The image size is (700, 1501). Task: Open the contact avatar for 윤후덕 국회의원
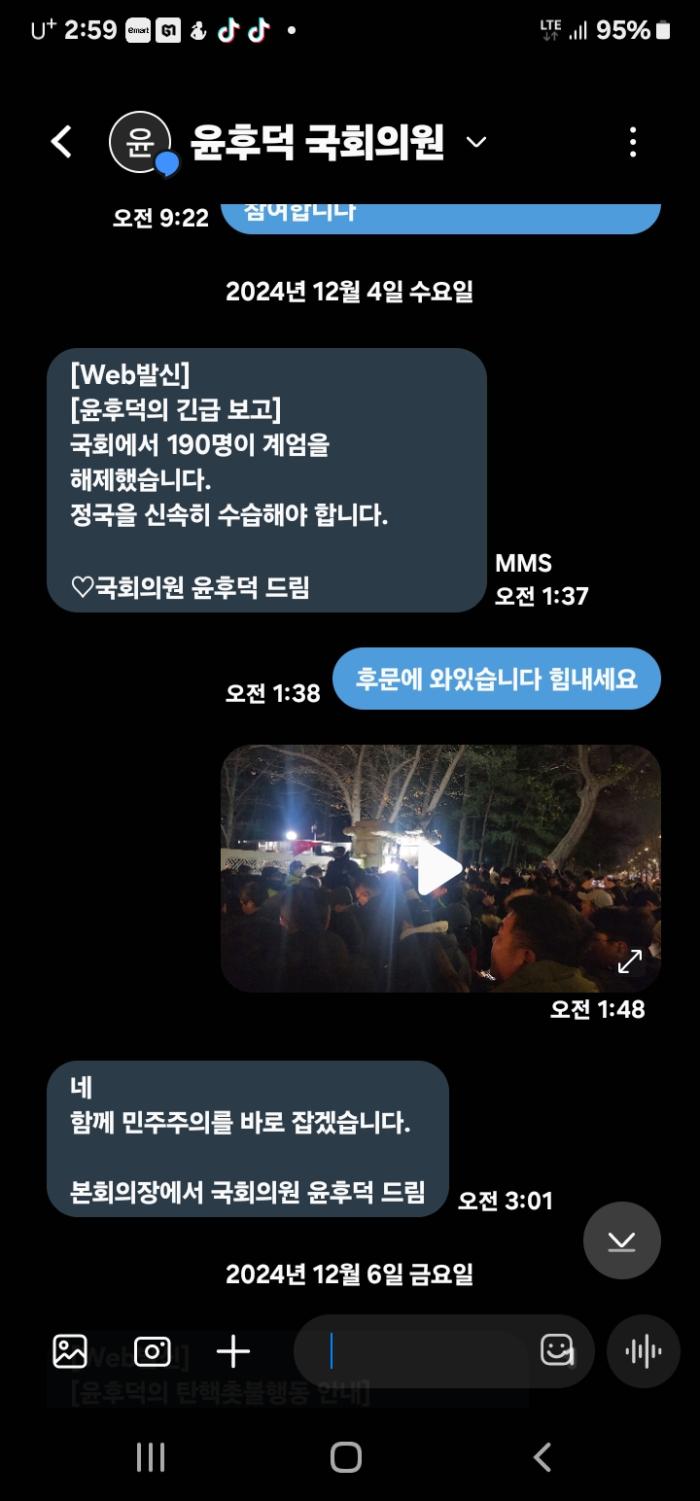coord(141,142)
